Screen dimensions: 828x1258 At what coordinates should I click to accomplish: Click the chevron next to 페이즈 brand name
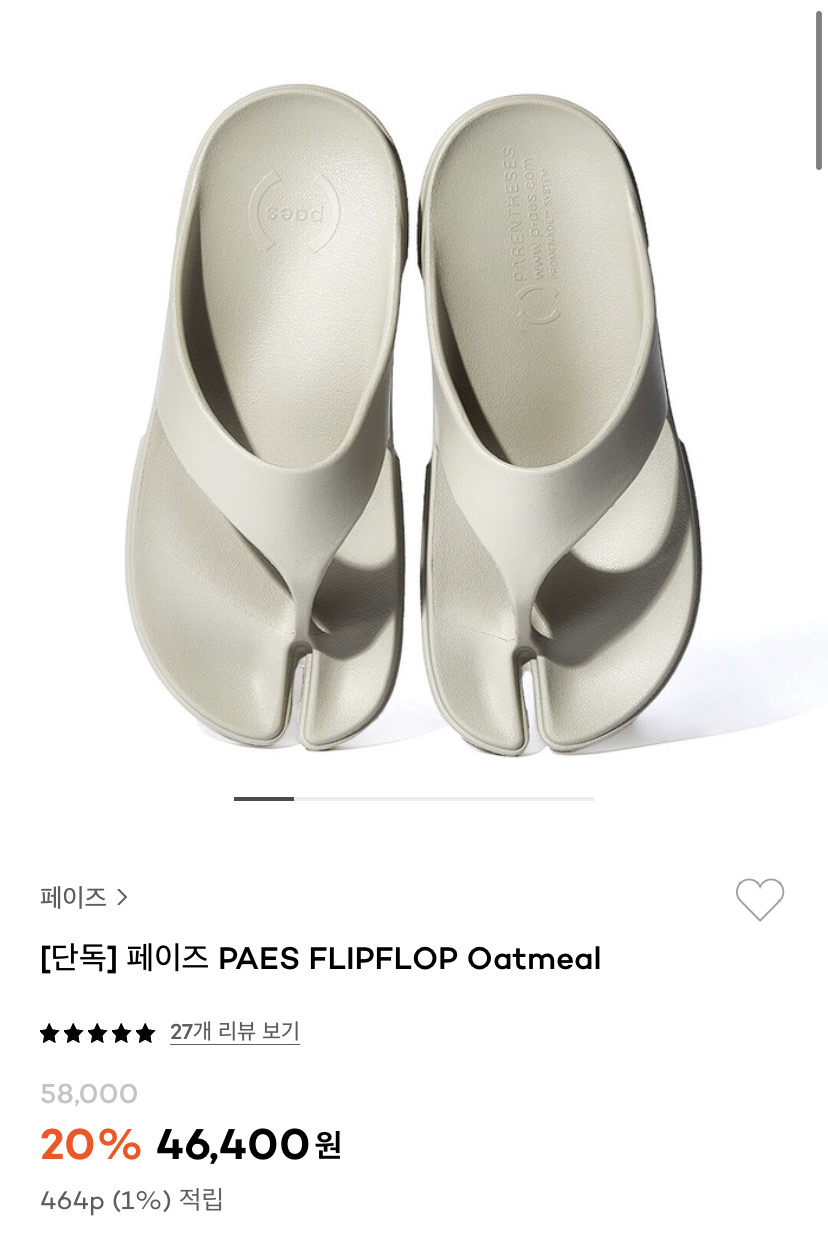click(124, 898)
